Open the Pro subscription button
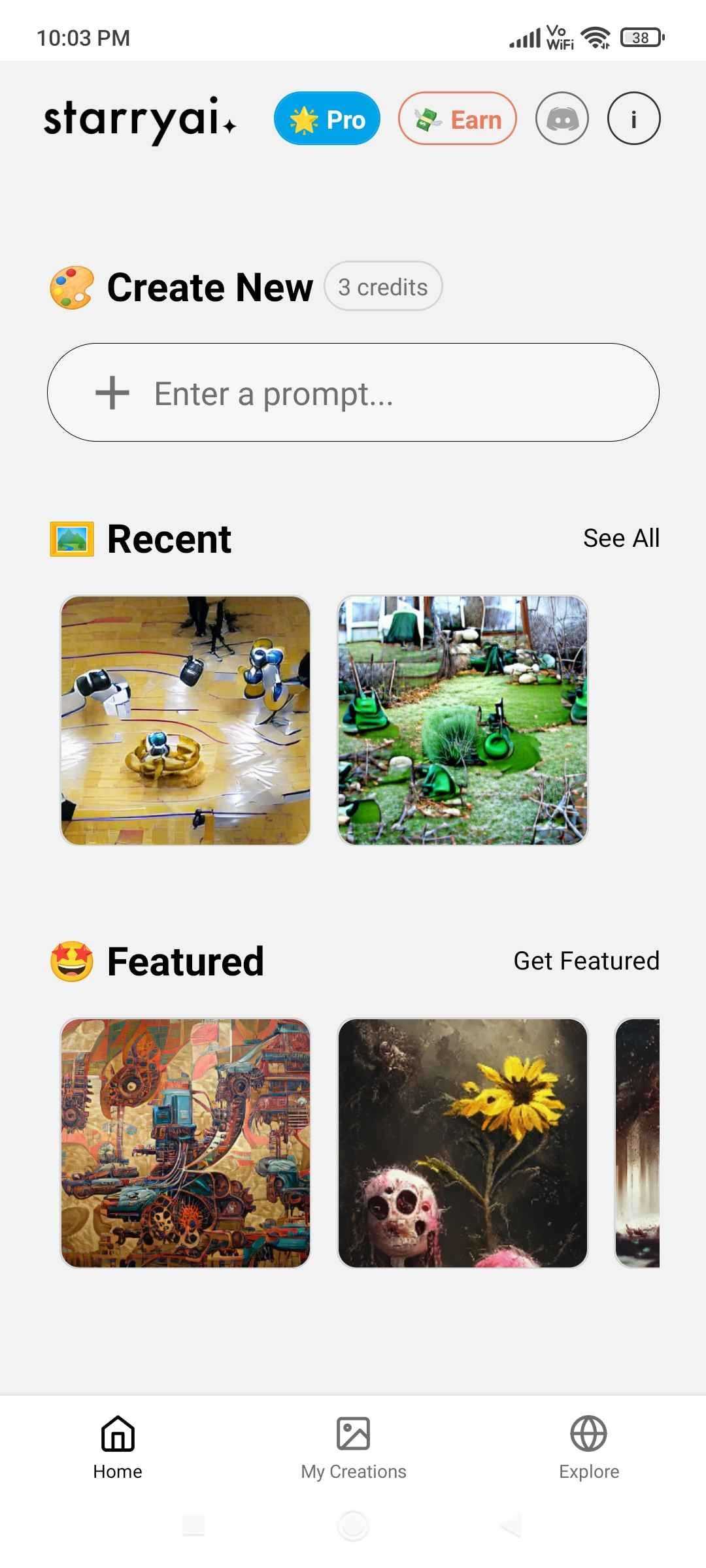Image resolution: width=706 pixels, height=1568 pixels. [327, 119]
